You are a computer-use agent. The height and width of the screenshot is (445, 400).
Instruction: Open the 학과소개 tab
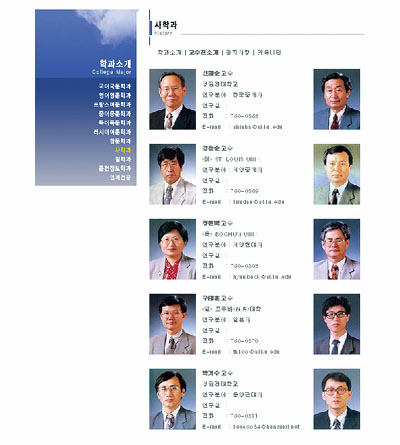click(169, 53)
